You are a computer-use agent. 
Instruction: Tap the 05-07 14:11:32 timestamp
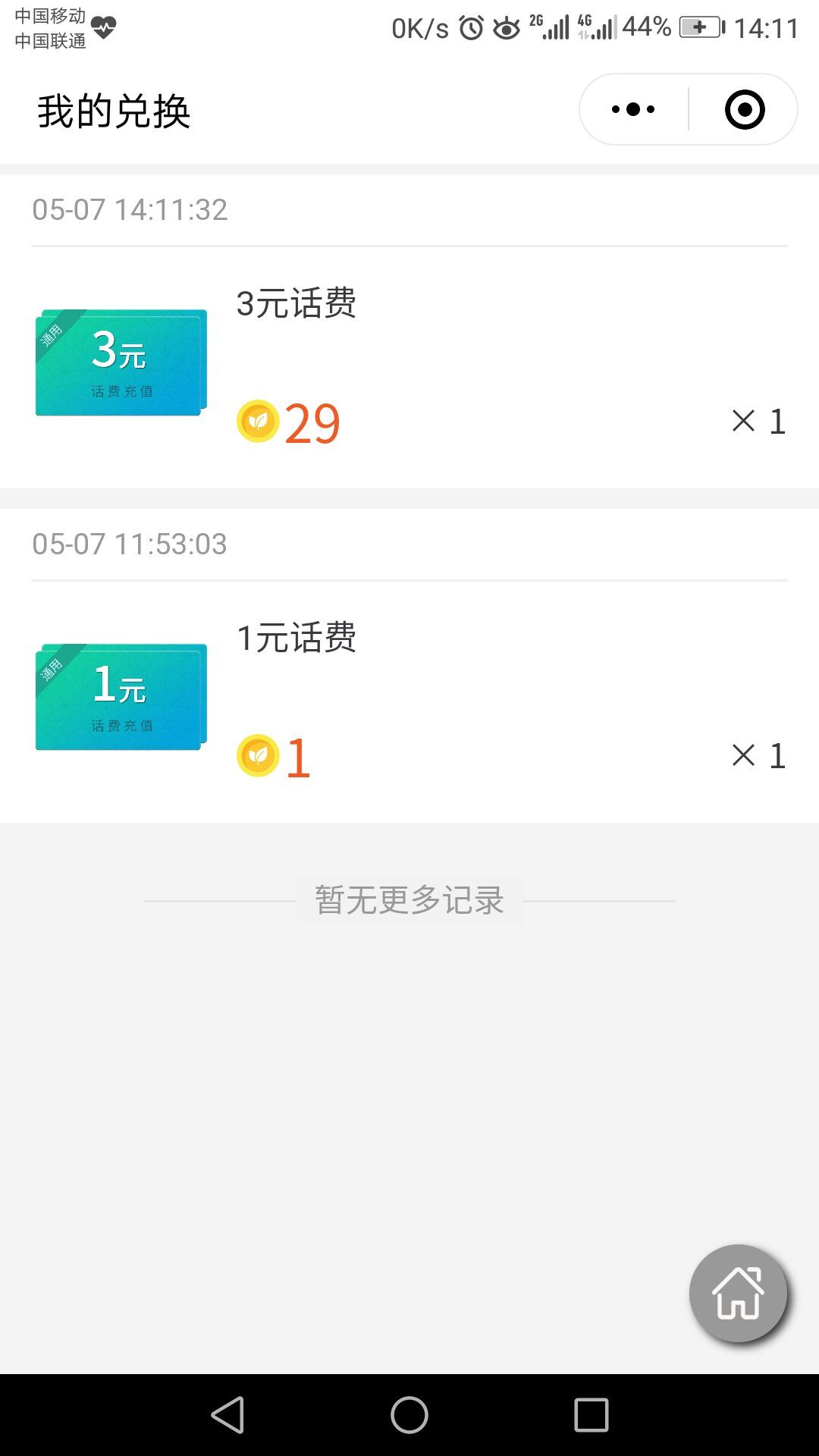(130, 210)
